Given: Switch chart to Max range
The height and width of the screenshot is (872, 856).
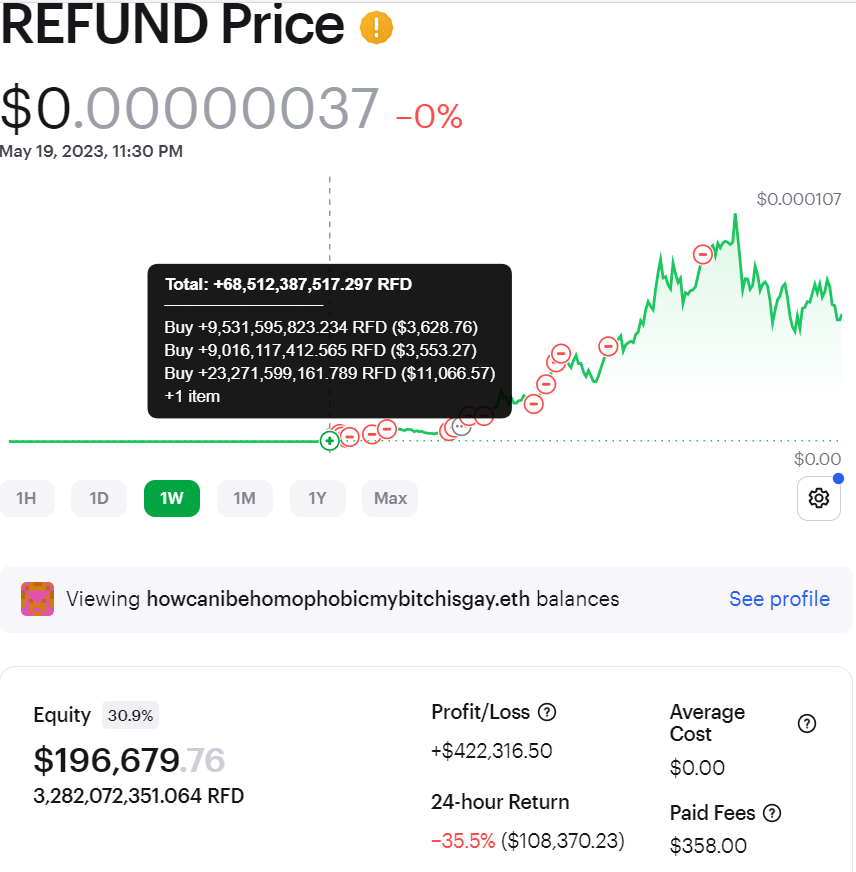Looking at the screenshot, I should click(x=390, y=498).
